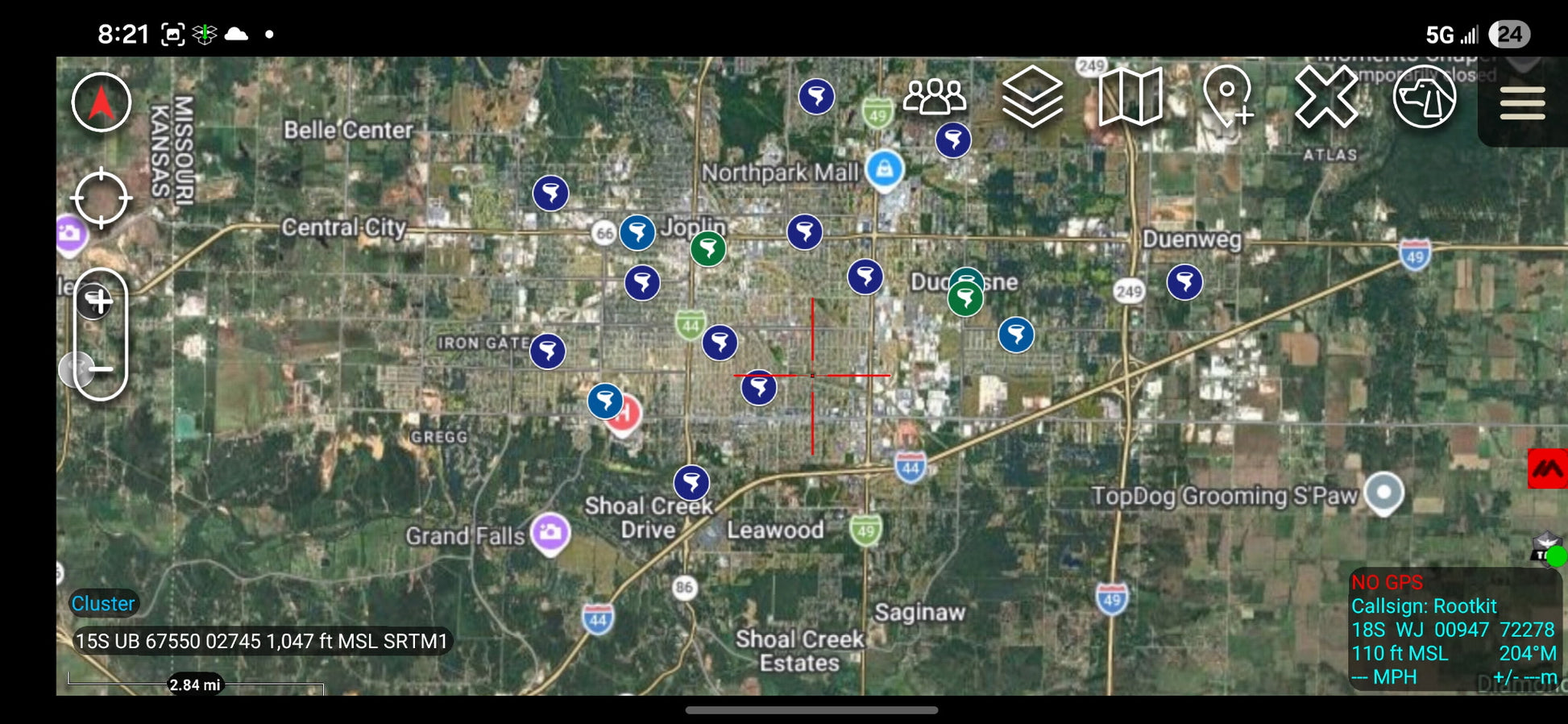
Task: Open the contacts group icon
Action: click(x=935, y=98)
